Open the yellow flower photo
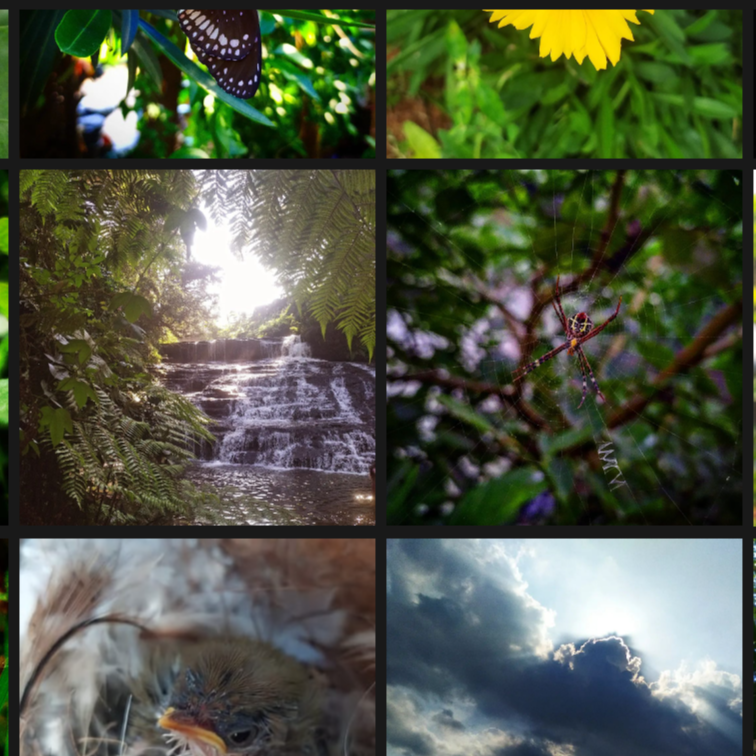The width and height of the screenshot is (756, 756). (564, 83)
